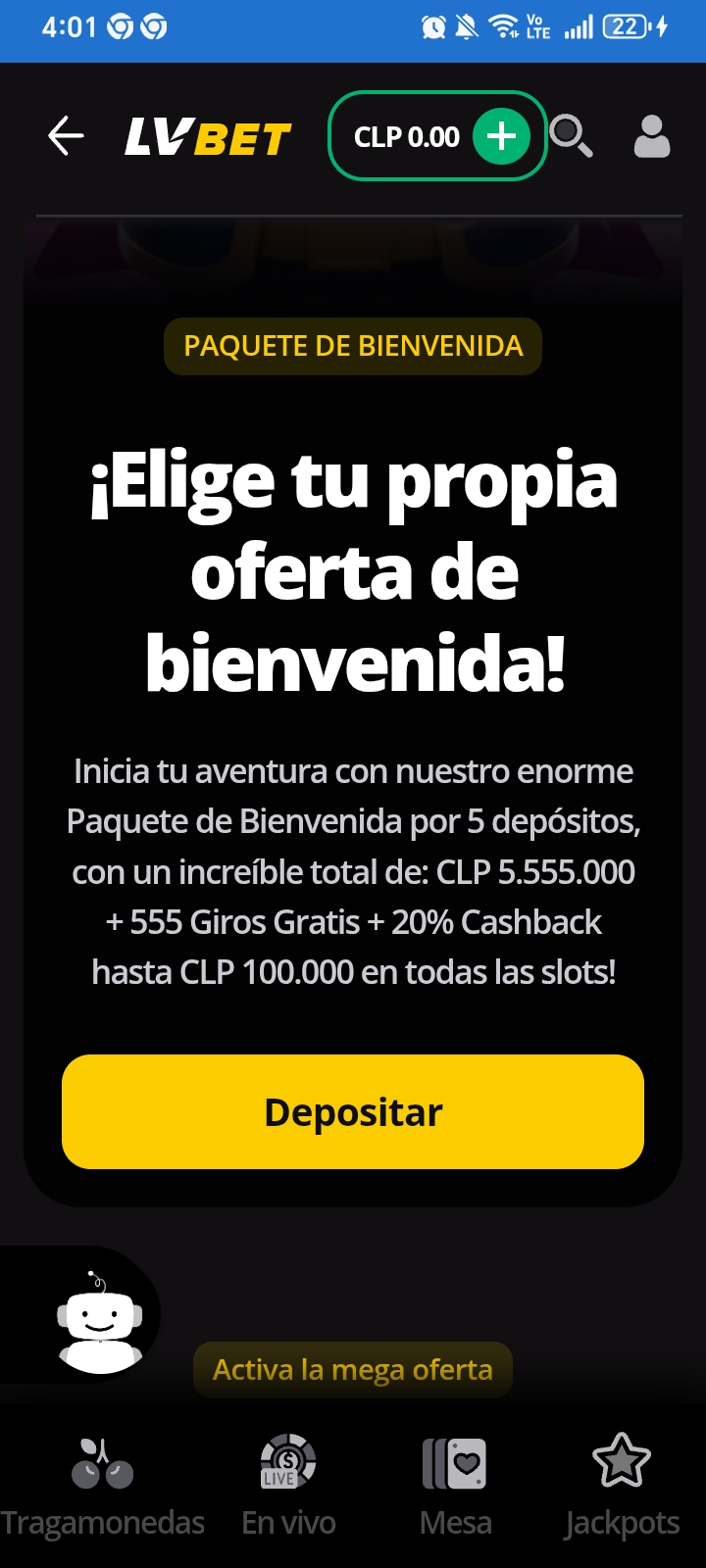Open the search magnifier
706x1568 pixels.
571,136
